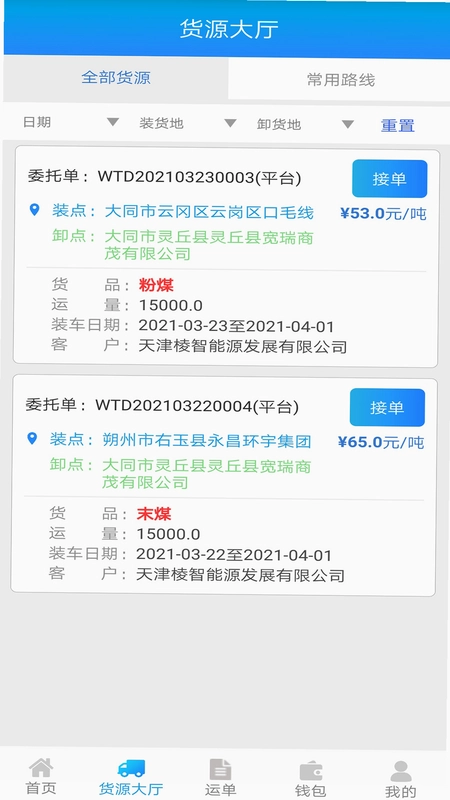Tap 重置 to reset filters
450x800 pixels.
(397, 126)
